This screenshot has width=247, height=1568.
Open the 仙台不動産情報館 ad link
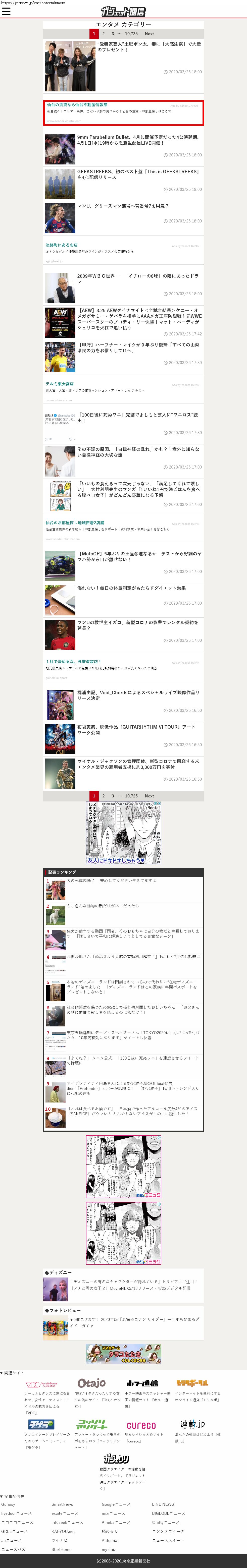point(77,105)
